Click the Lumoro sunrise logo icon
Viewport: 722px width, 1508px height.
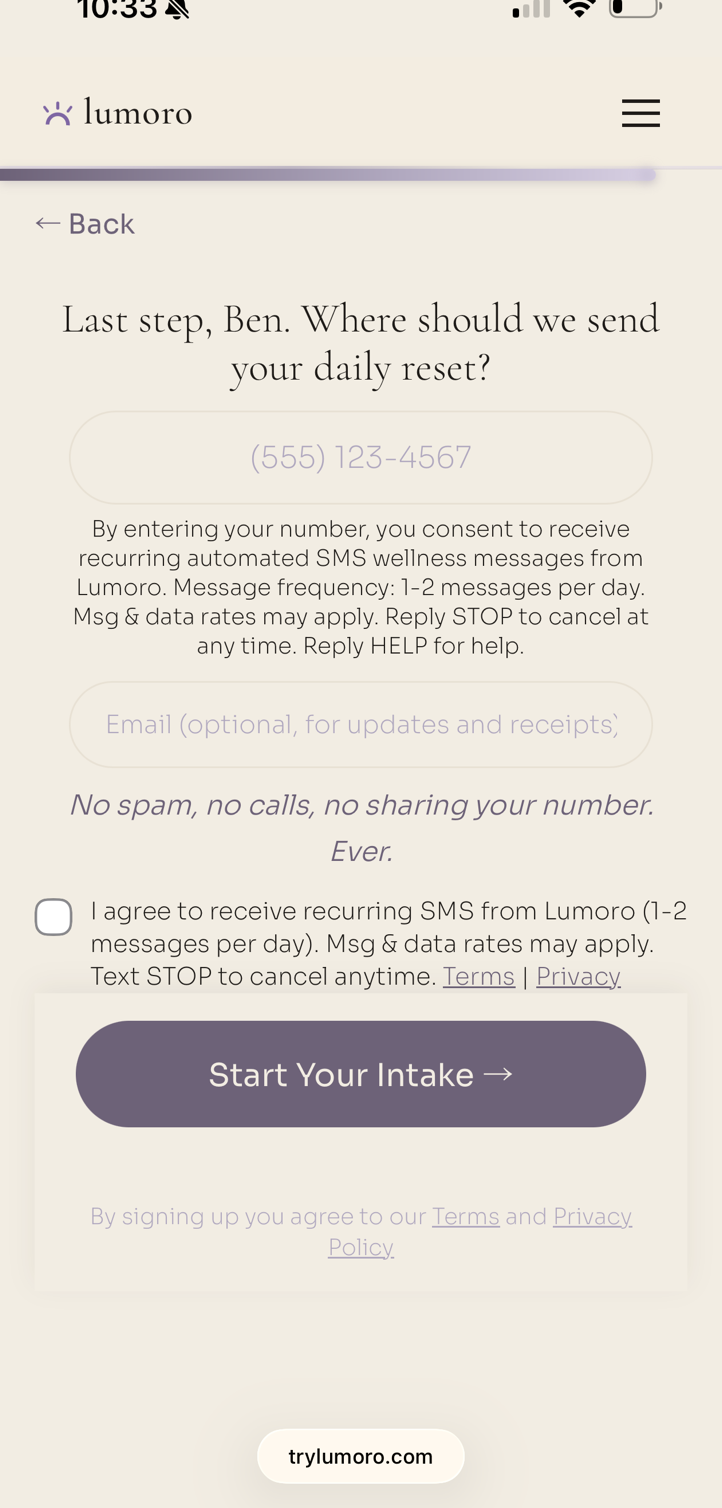[x=56, y=111]
